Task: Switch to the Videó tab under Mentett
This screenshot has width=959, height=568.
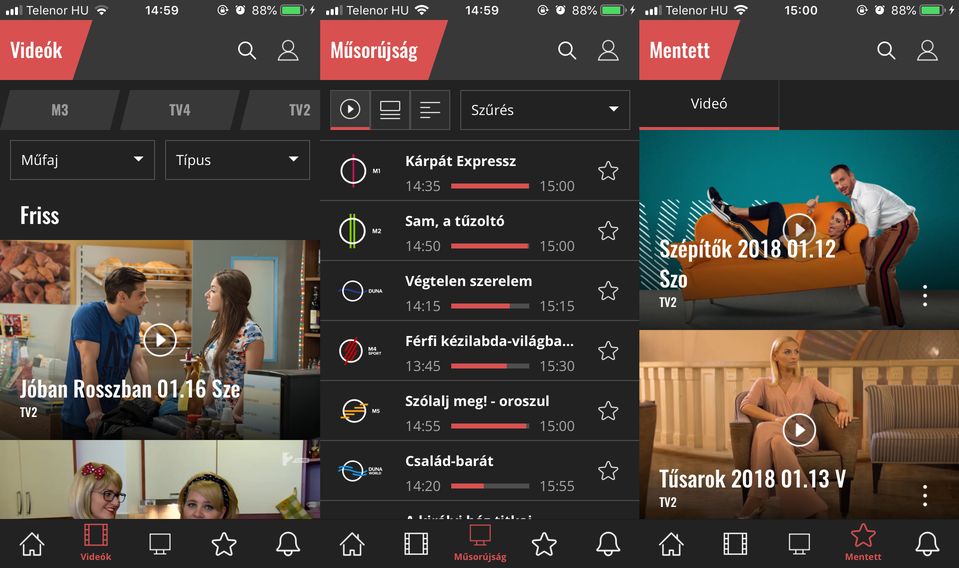Action: [709, 104]
